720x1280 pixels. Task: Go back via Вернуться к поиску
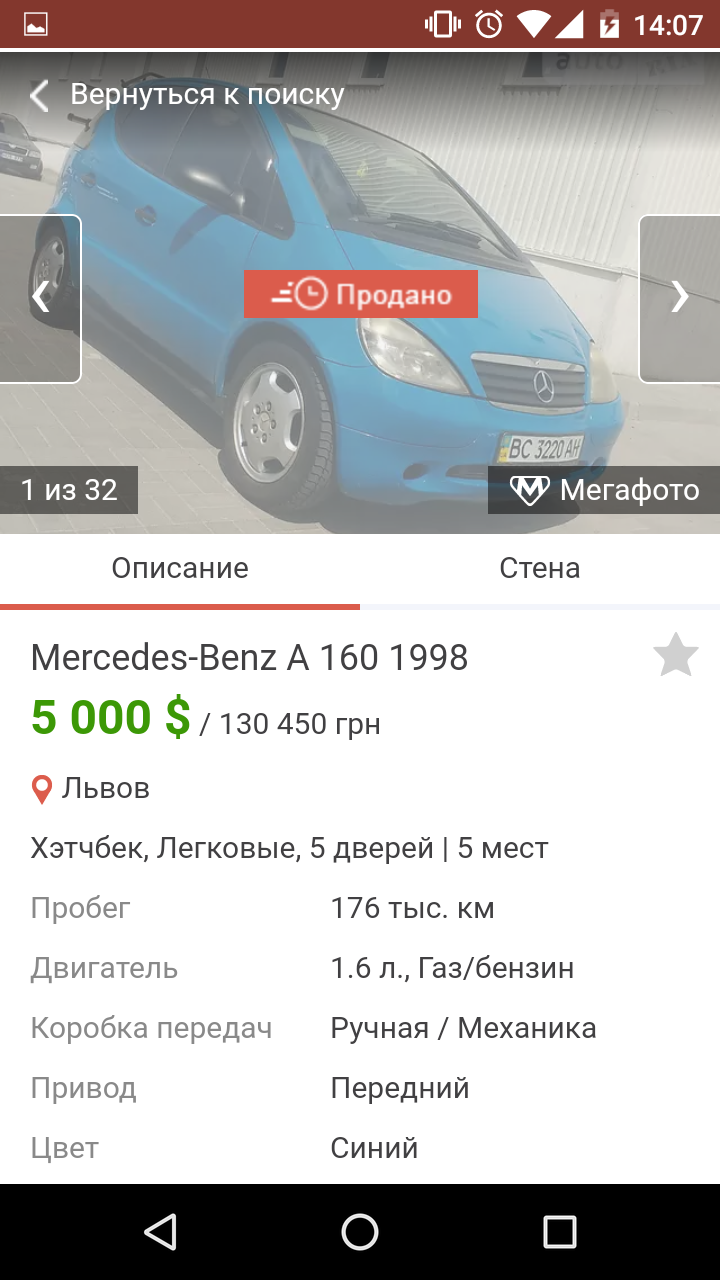pyautogui.click(x=187, y=95)
